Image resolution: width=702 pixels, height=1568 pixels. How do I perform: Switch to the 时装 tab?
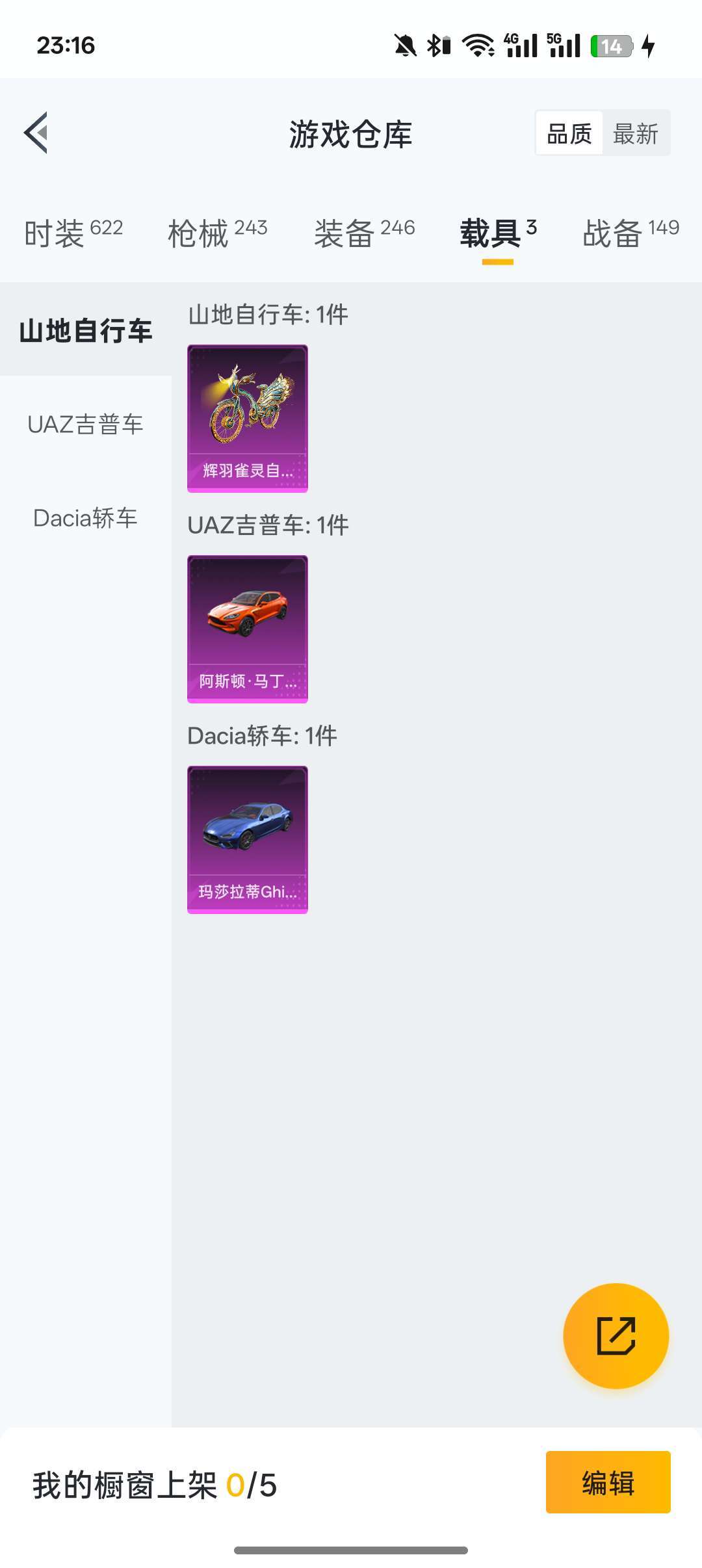coord(73,233)
